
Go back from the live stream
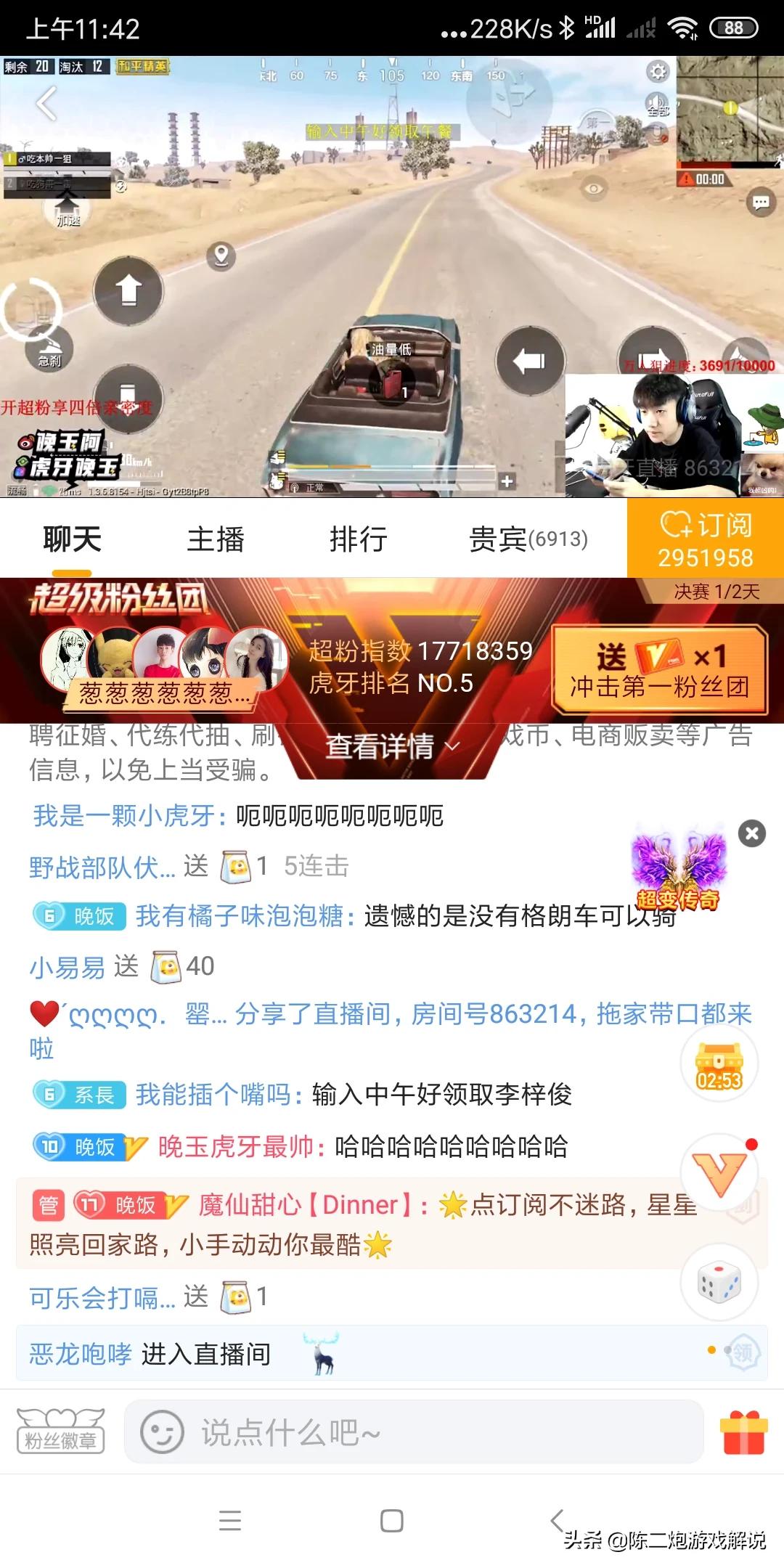coord(46,104)
